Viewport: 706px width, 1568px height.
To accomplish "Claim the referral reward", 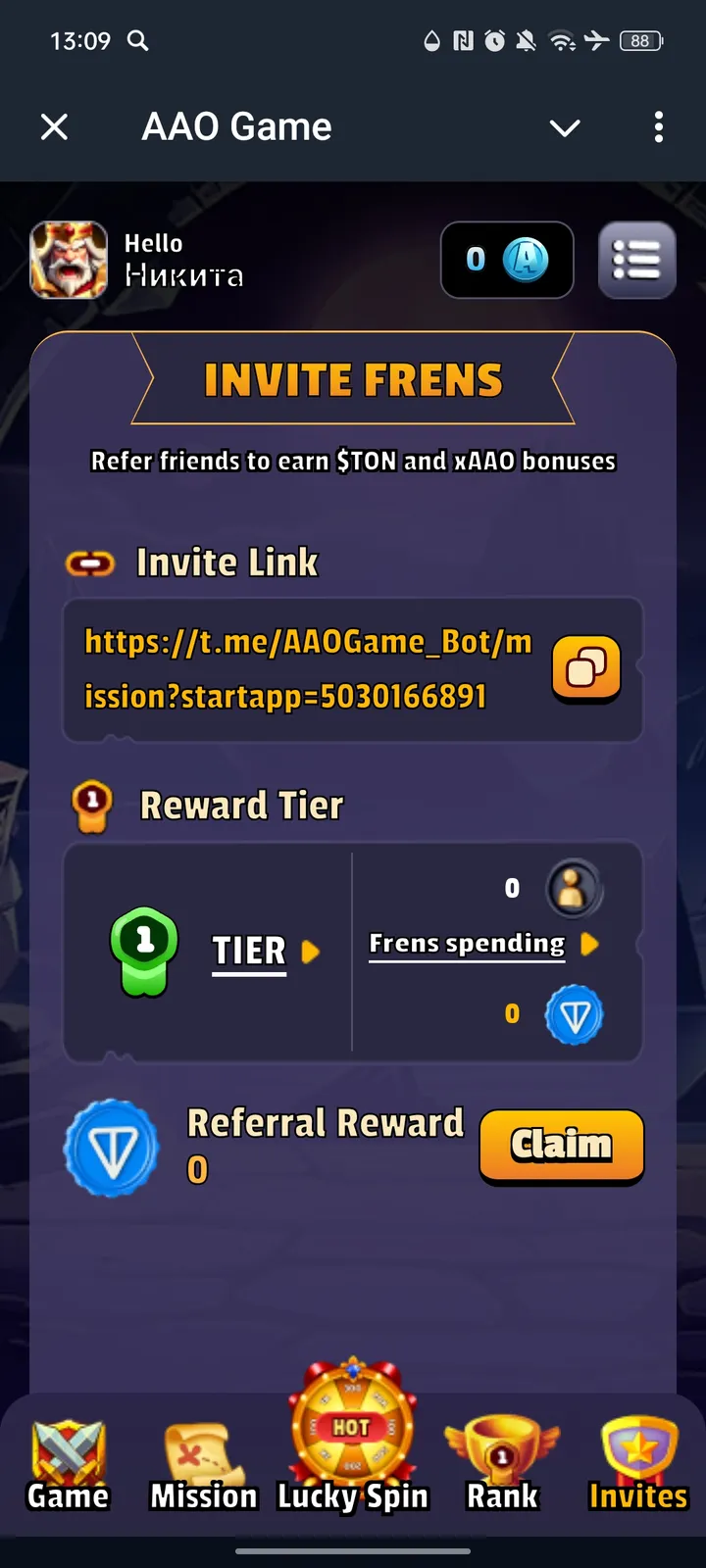I will coord(561,1145).
